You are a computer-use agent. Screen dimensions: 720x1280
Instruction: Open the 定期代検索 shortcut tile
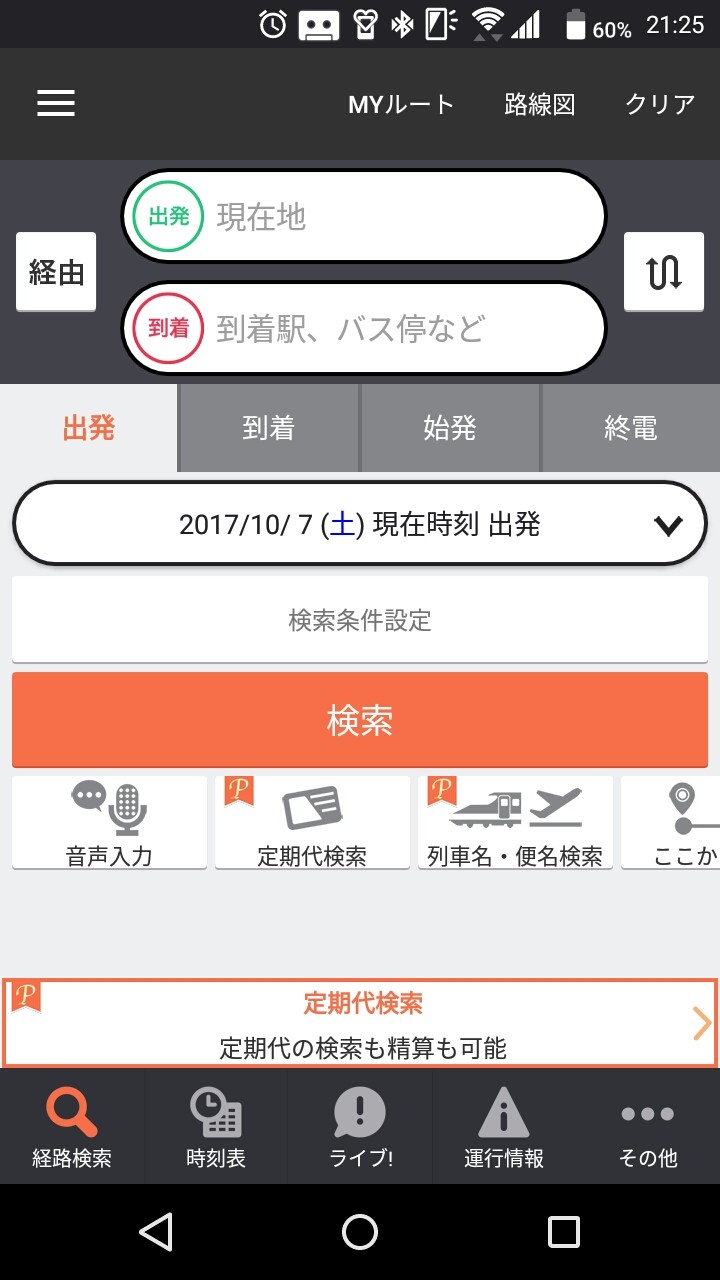point(312,822)
